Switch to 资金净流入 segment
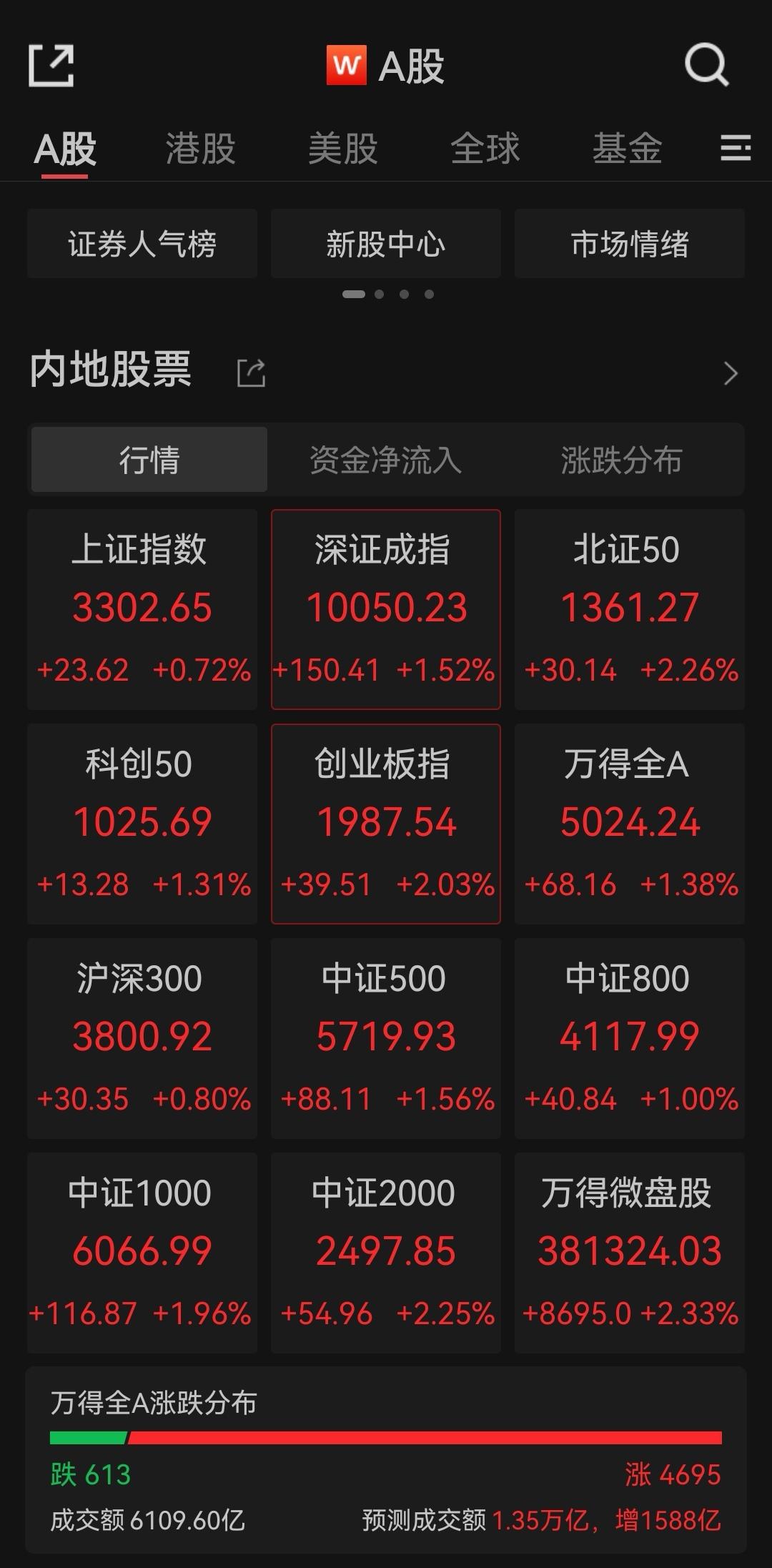 (386, 460)
